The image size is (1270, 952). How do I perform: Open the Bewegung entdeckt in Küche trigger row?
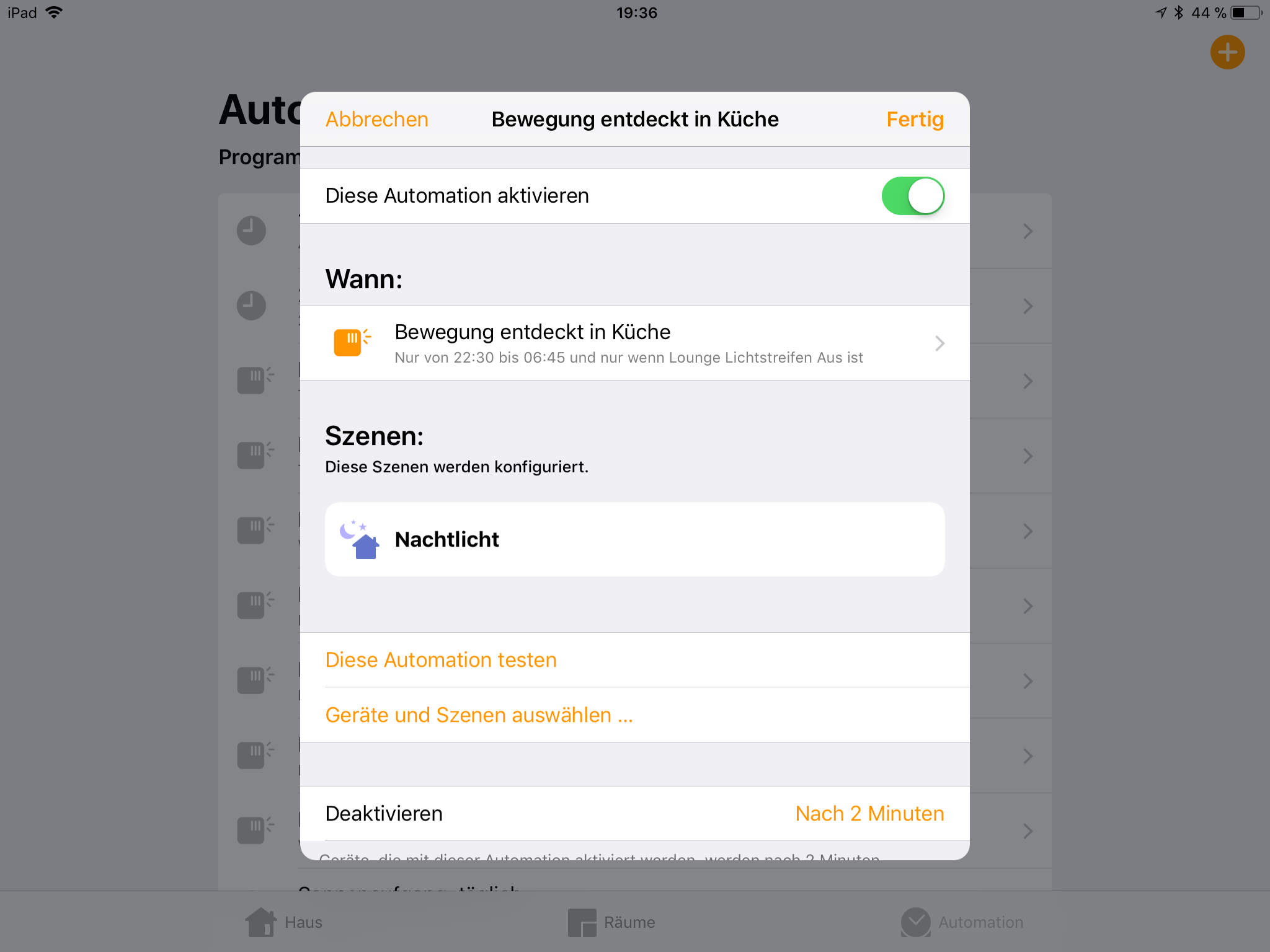click(635, 343)
